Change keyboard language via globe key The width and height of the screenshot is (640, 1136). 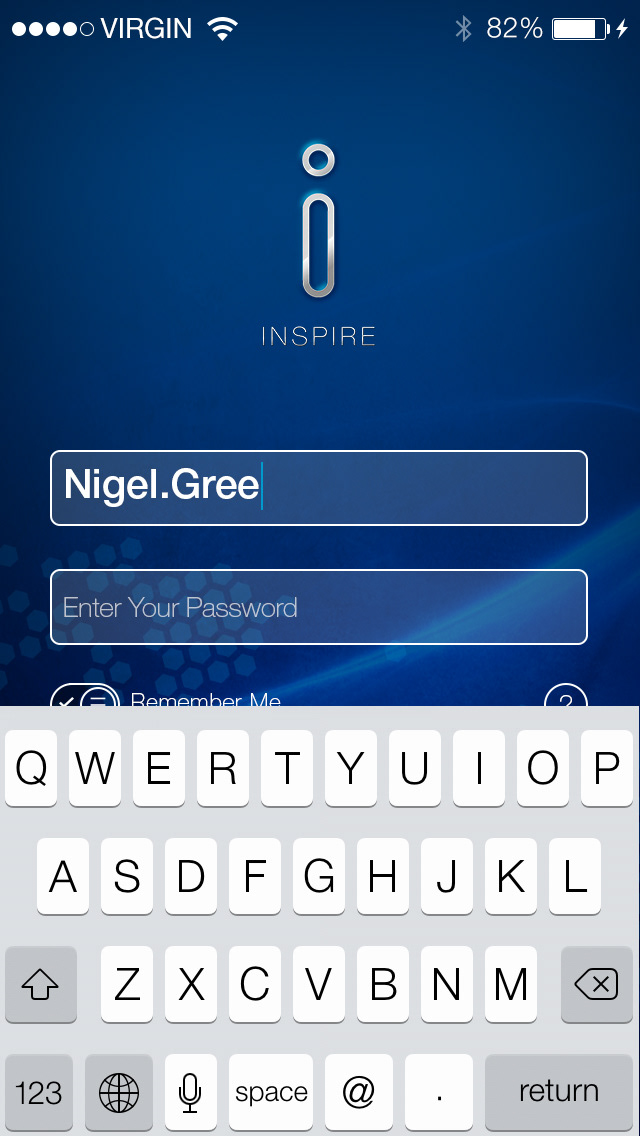point(119,1092)
